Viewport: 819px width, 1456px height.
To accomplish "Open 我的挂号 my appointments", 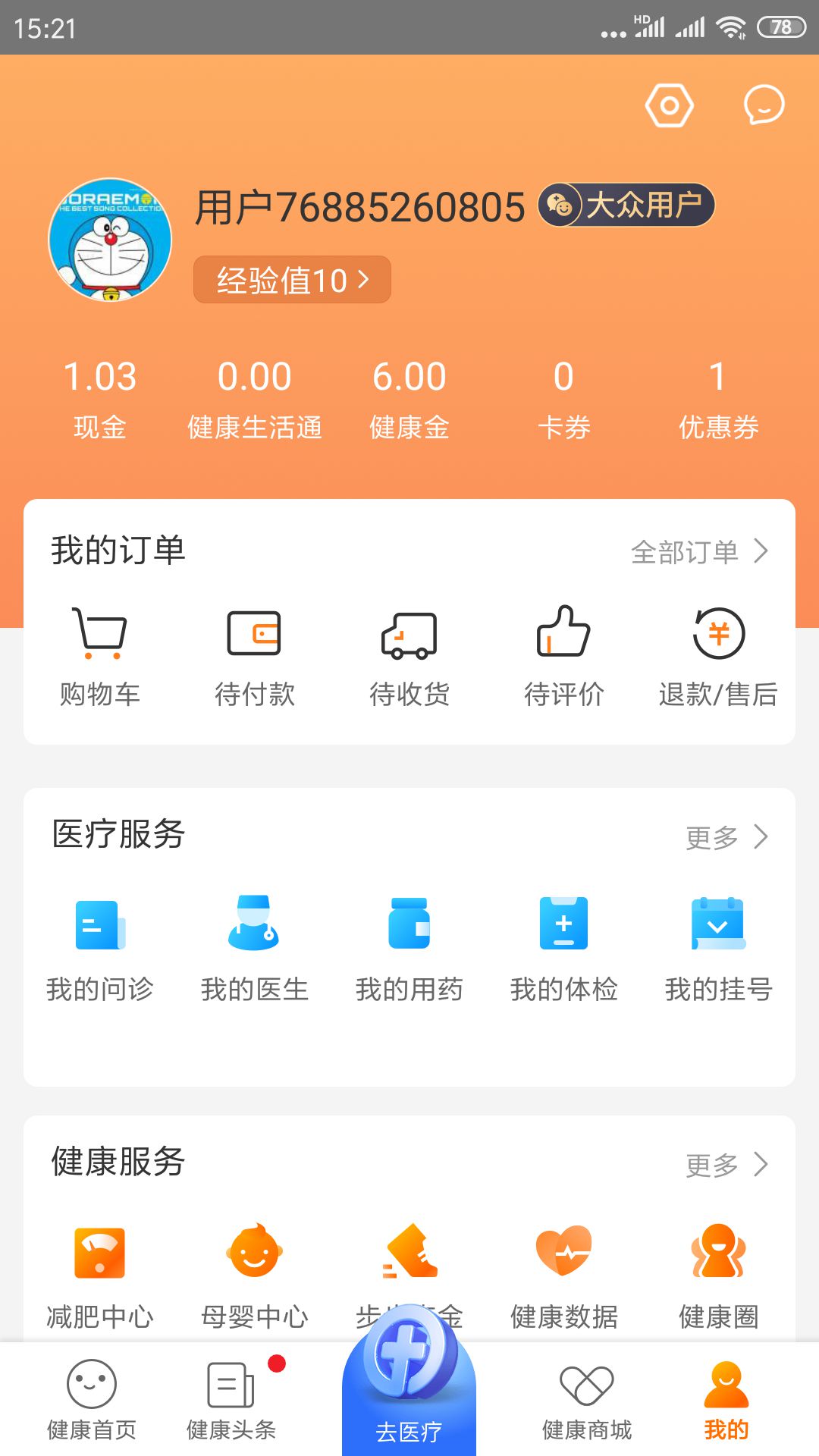I will click(717, 948).
